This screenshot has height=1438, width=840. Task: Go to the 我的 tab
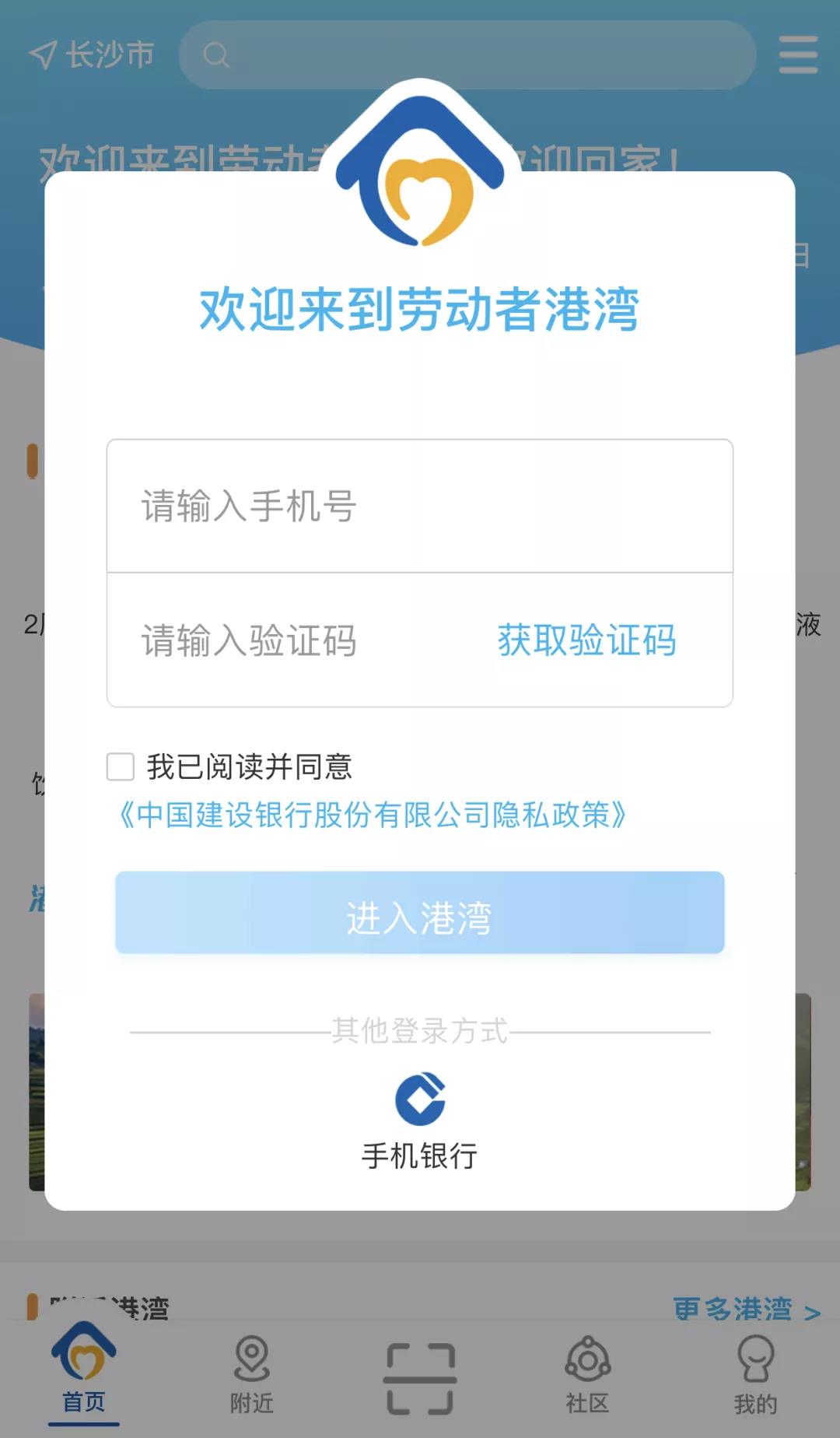[756, 1375]
